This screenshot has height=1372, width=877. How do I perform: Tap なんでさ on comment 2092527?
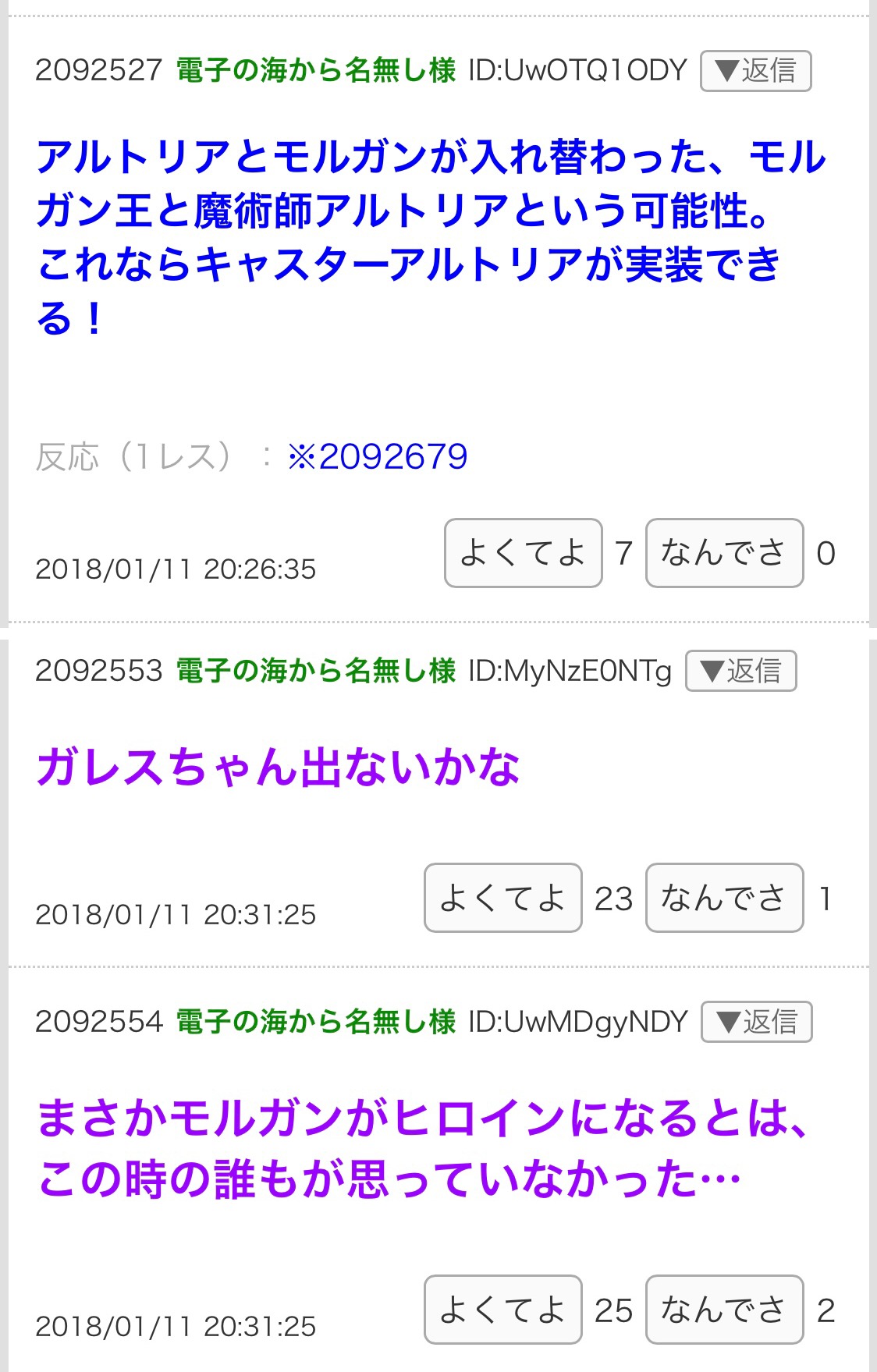click(724, 553)
